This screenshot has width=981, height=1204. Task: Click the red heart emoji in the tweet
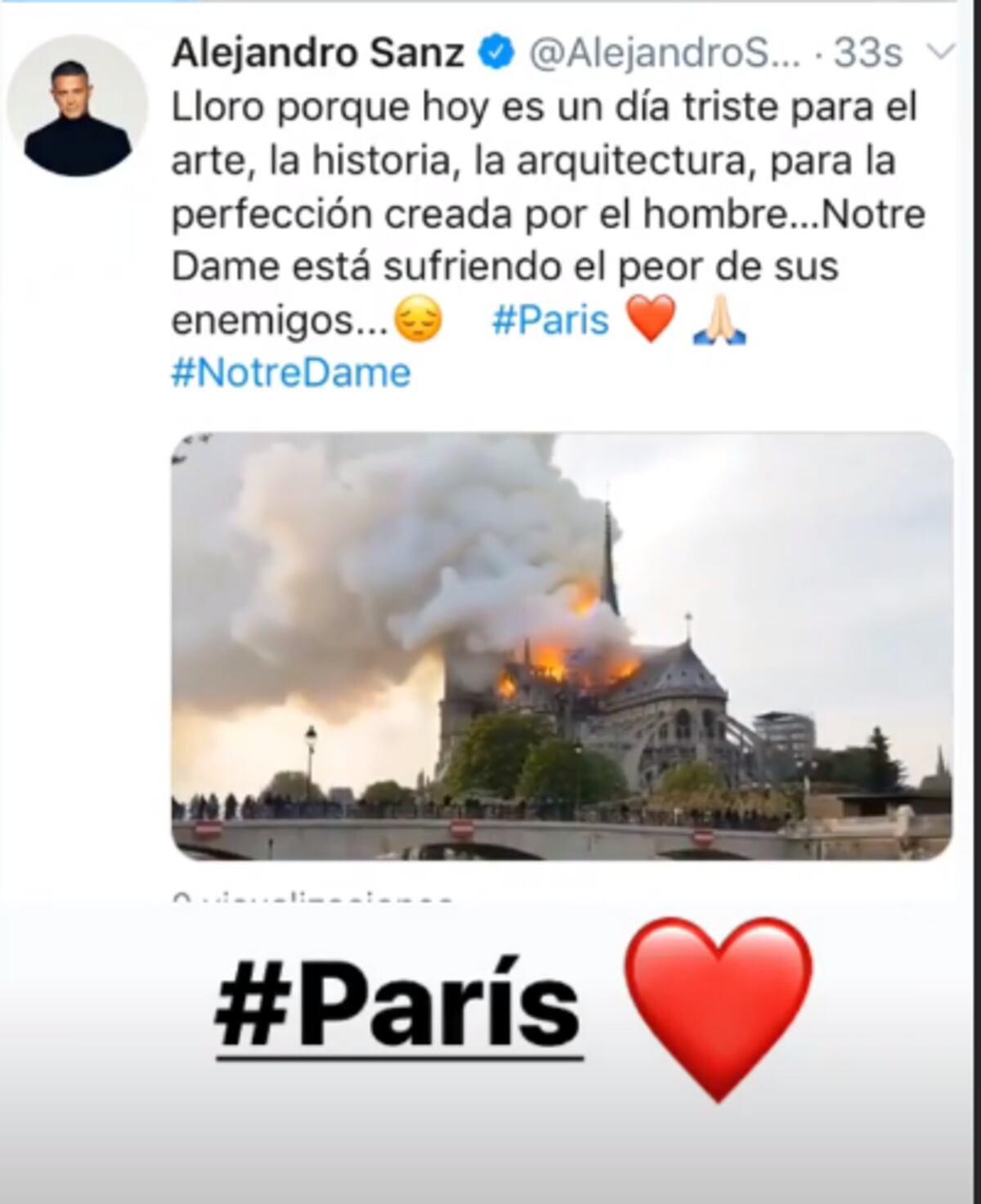coord(652,320)
